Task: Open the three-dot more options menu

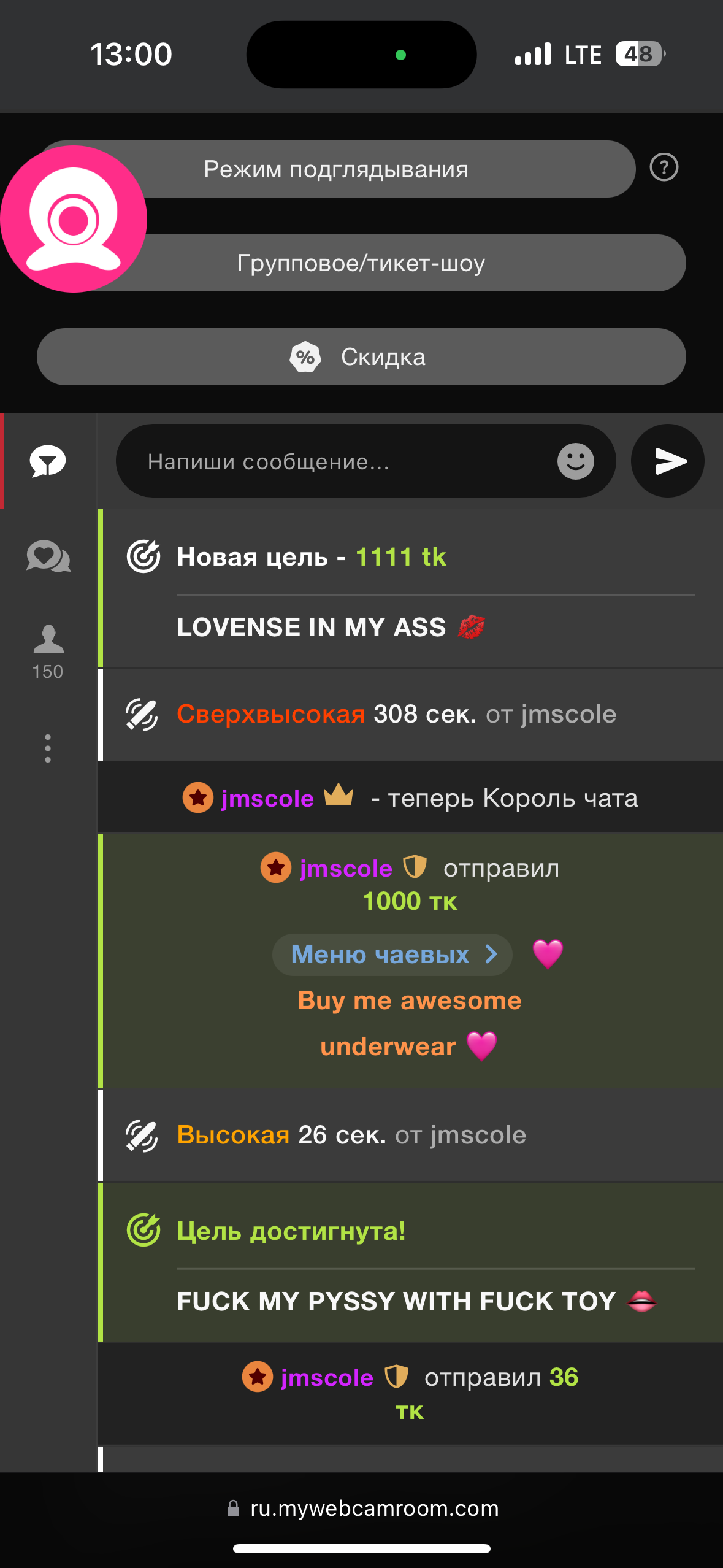Action: (48, 748)
